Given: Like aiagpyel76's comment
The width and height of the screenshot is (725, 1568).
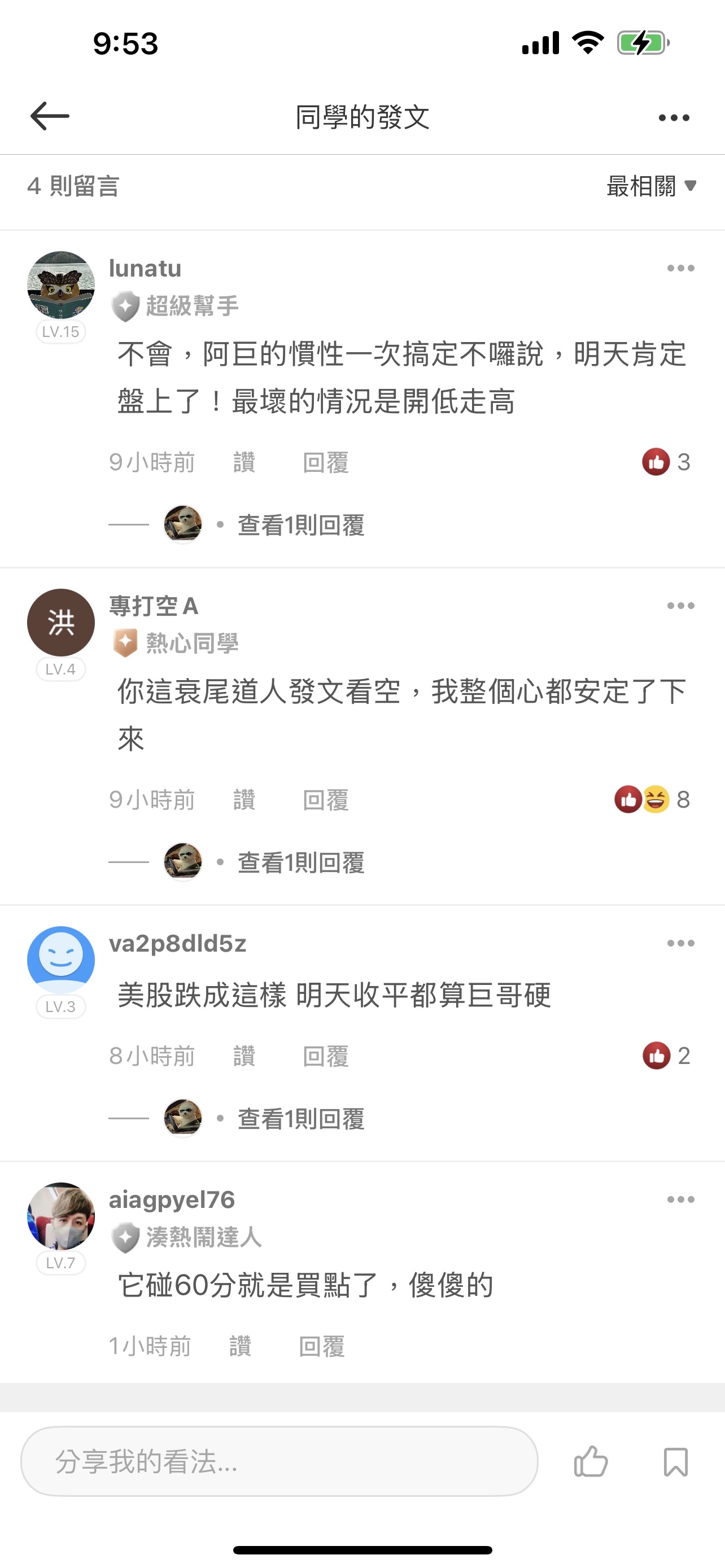Looking at the screenshot, I should [x=241, y=1346].
